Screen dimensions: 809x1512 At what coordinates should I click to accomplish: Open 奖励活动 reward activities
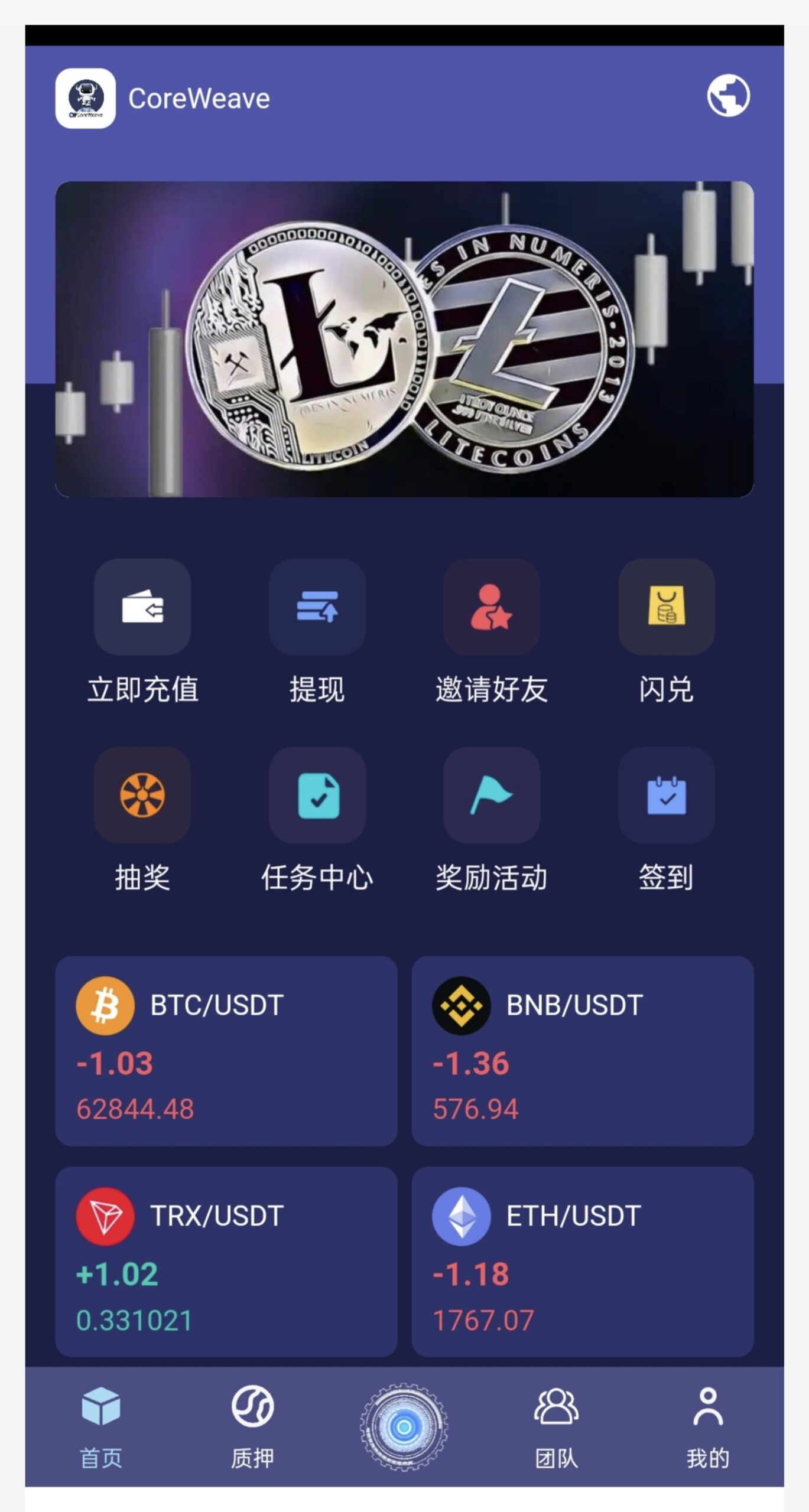[492, 820]
